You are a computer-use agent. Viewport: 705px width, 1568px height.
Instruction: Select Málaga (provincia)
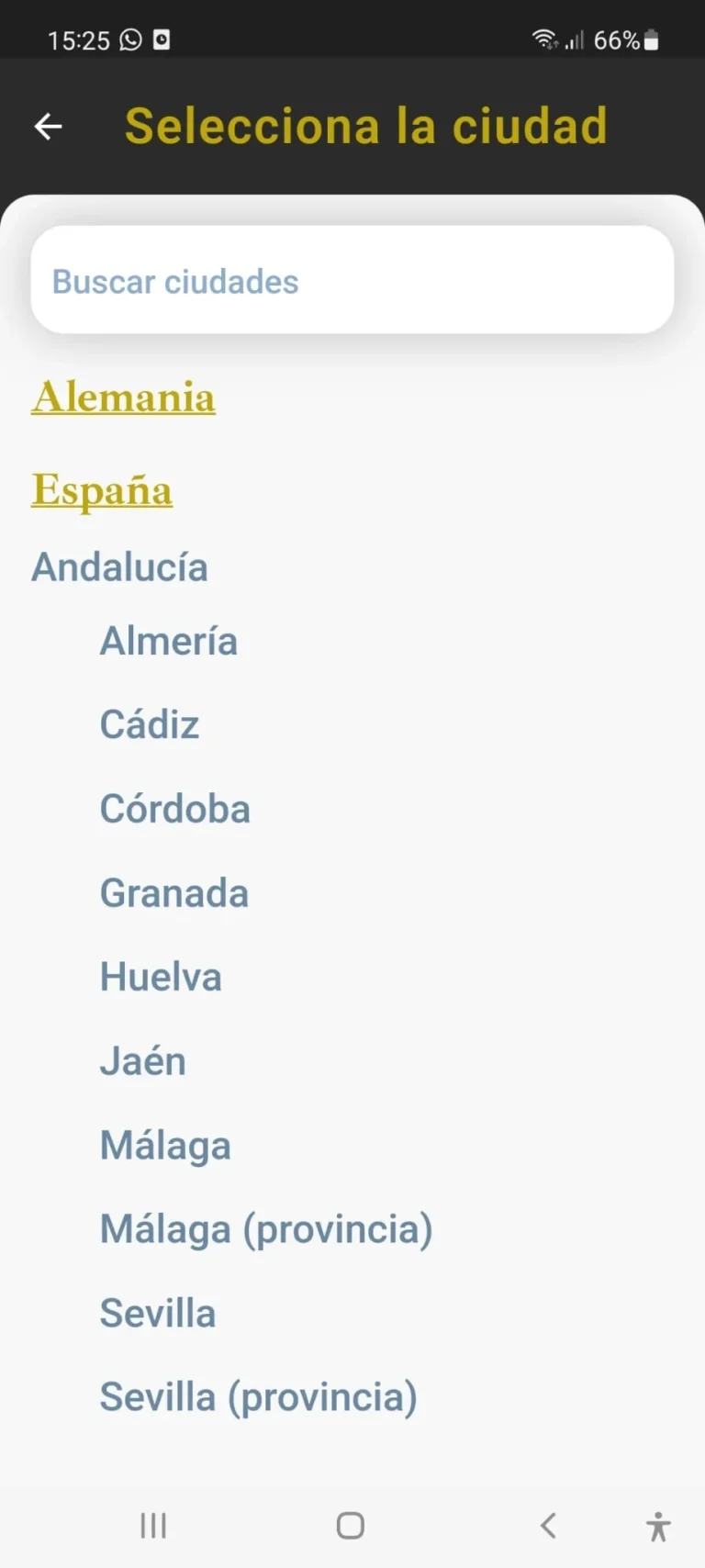point(266,1229)
